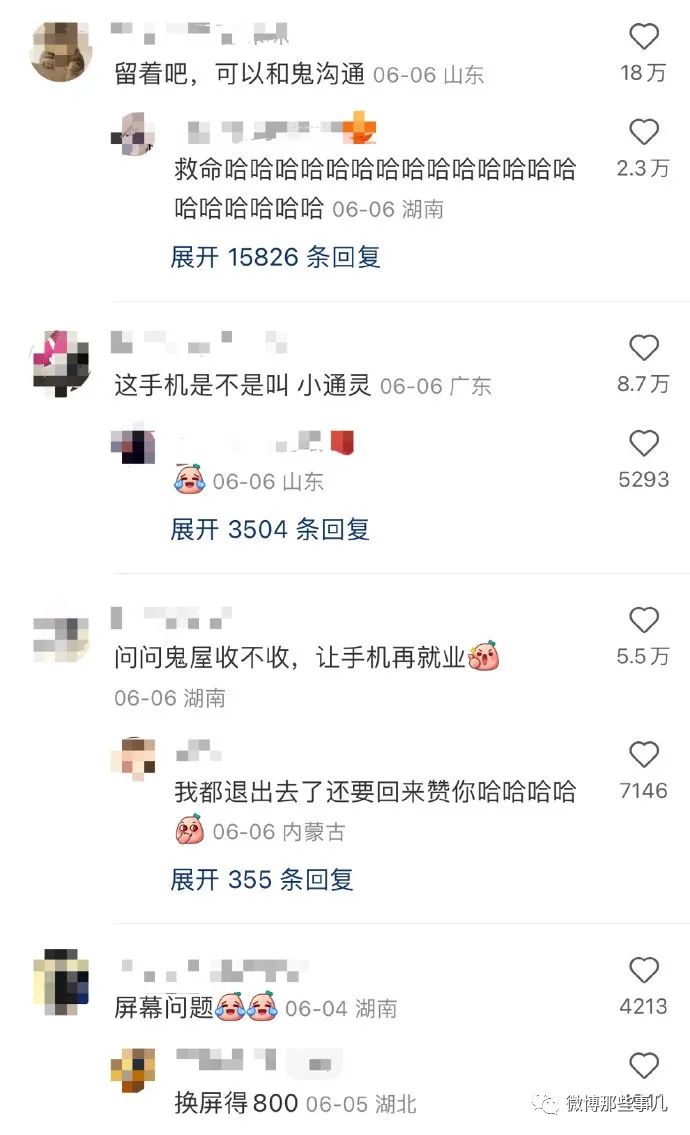Expand 355 replies

coord(262,880)
